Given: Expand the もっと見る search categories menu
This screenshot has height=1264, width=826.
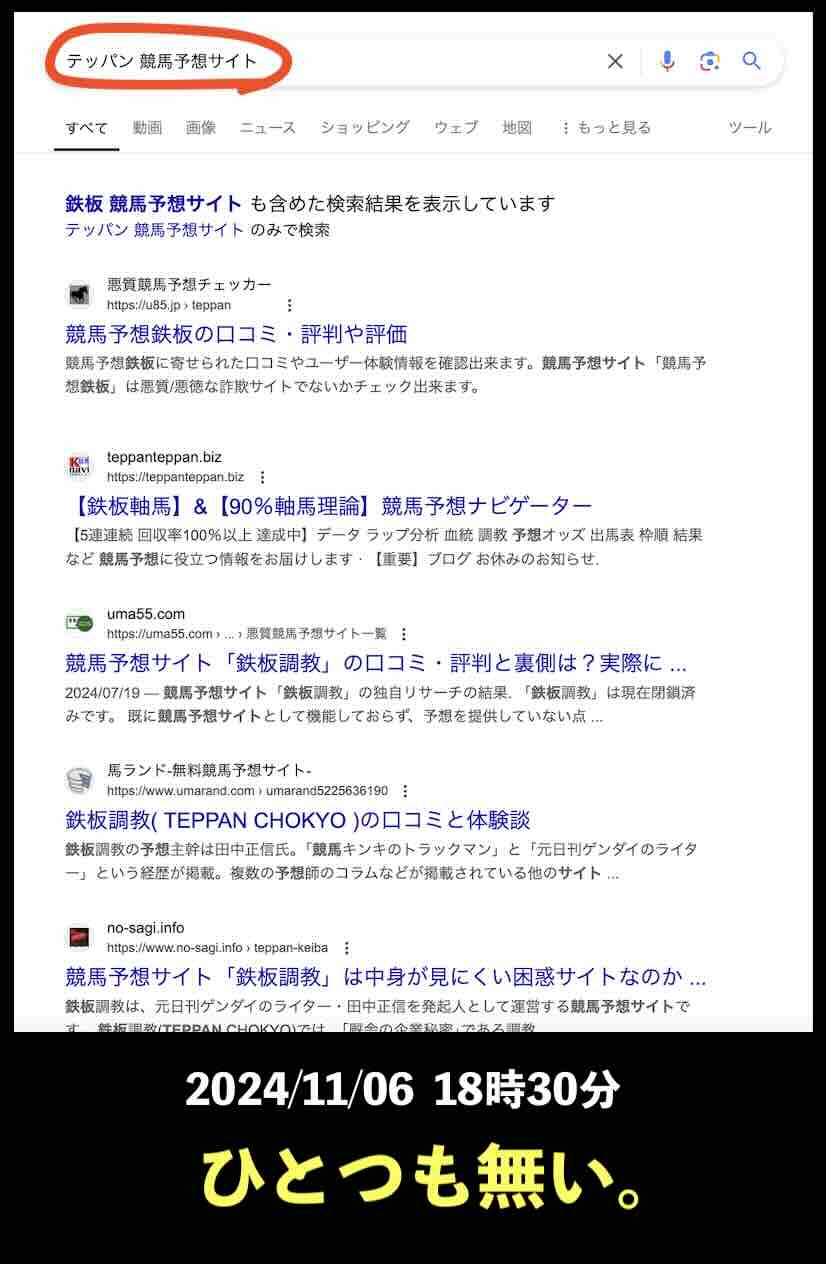Looking at the screenshot, I should pyautogui.click(x=611, y=127).
